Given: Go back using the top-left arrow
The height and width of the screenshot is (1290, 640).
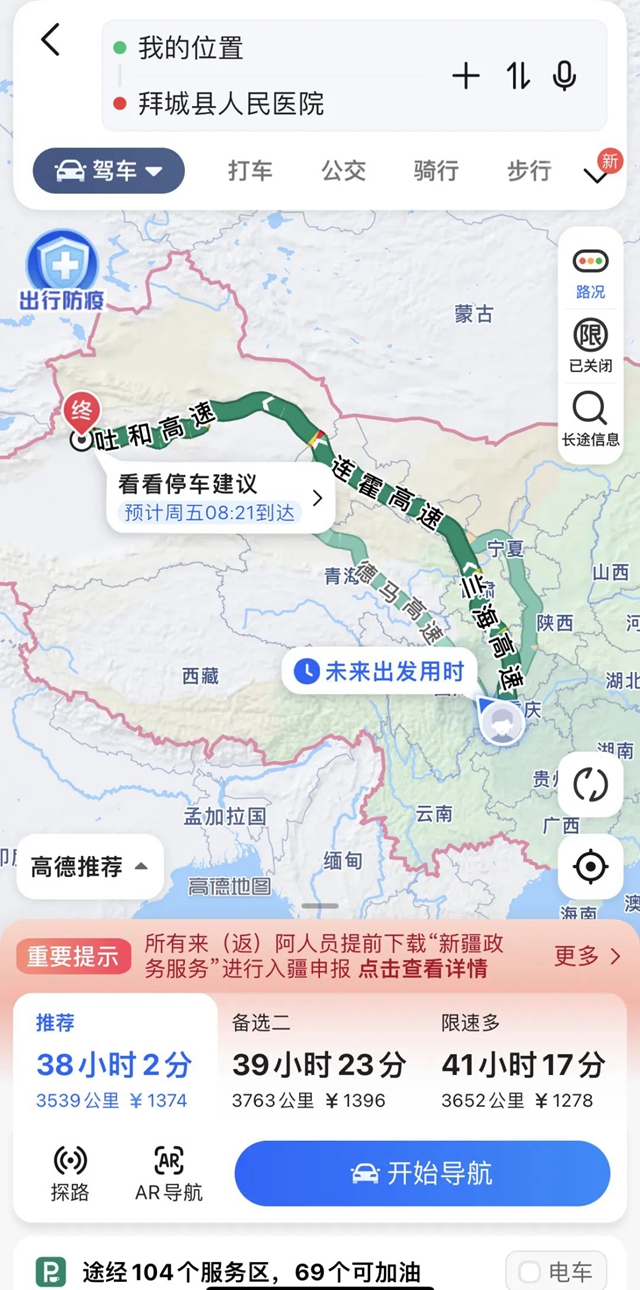Looking at the screenshot, I should [x=50, y=41].
